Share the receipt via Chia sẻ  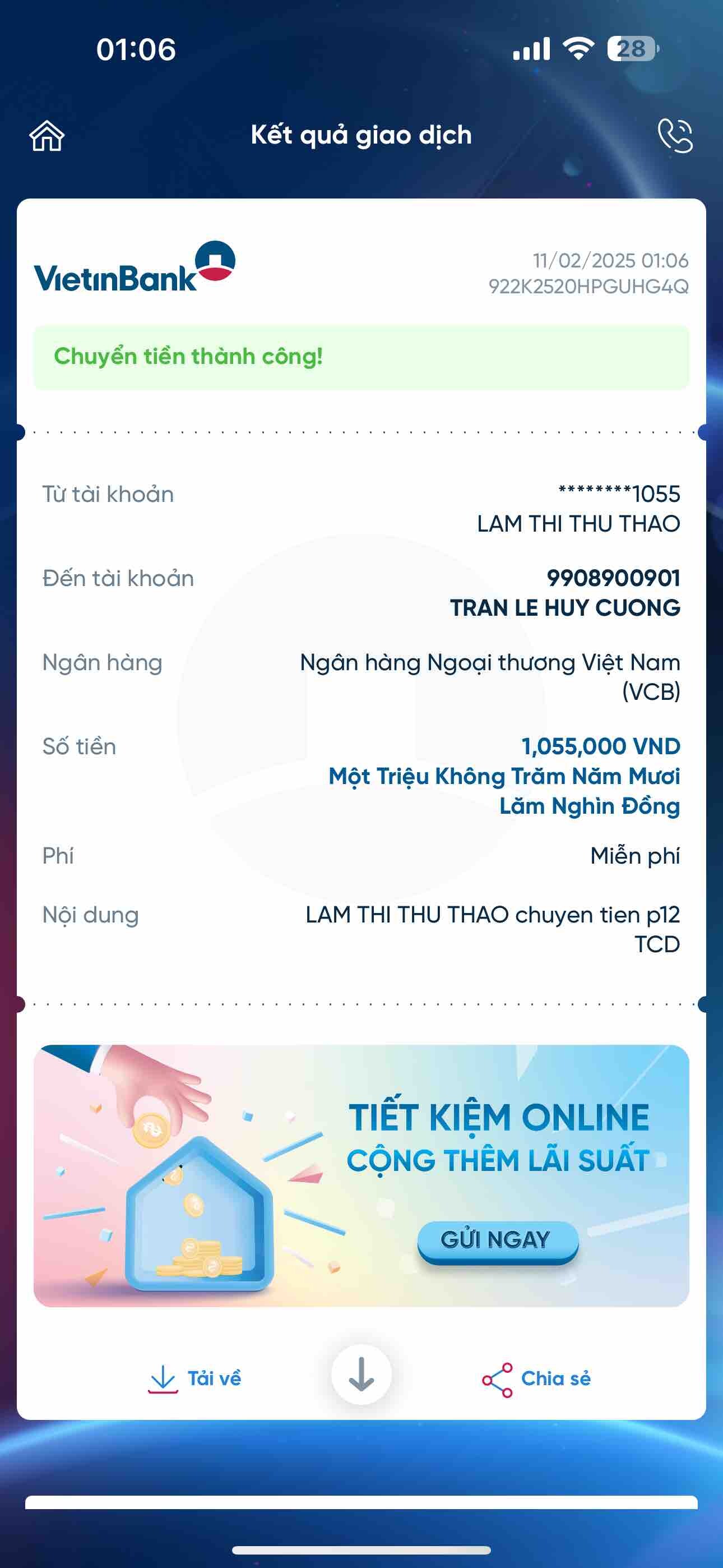coord(536,1378)
